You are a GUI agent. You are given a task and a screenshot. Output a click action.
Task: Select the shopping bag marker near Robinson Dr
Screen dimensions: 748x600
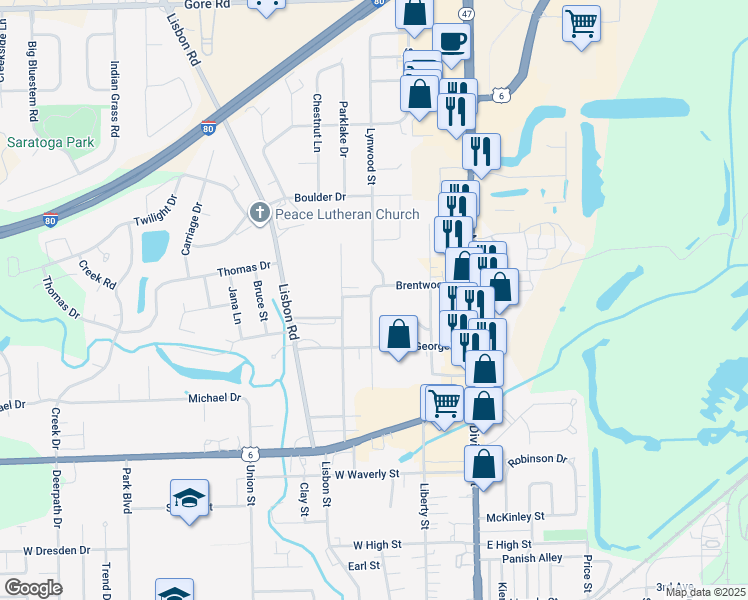click(x=484, y=465)
